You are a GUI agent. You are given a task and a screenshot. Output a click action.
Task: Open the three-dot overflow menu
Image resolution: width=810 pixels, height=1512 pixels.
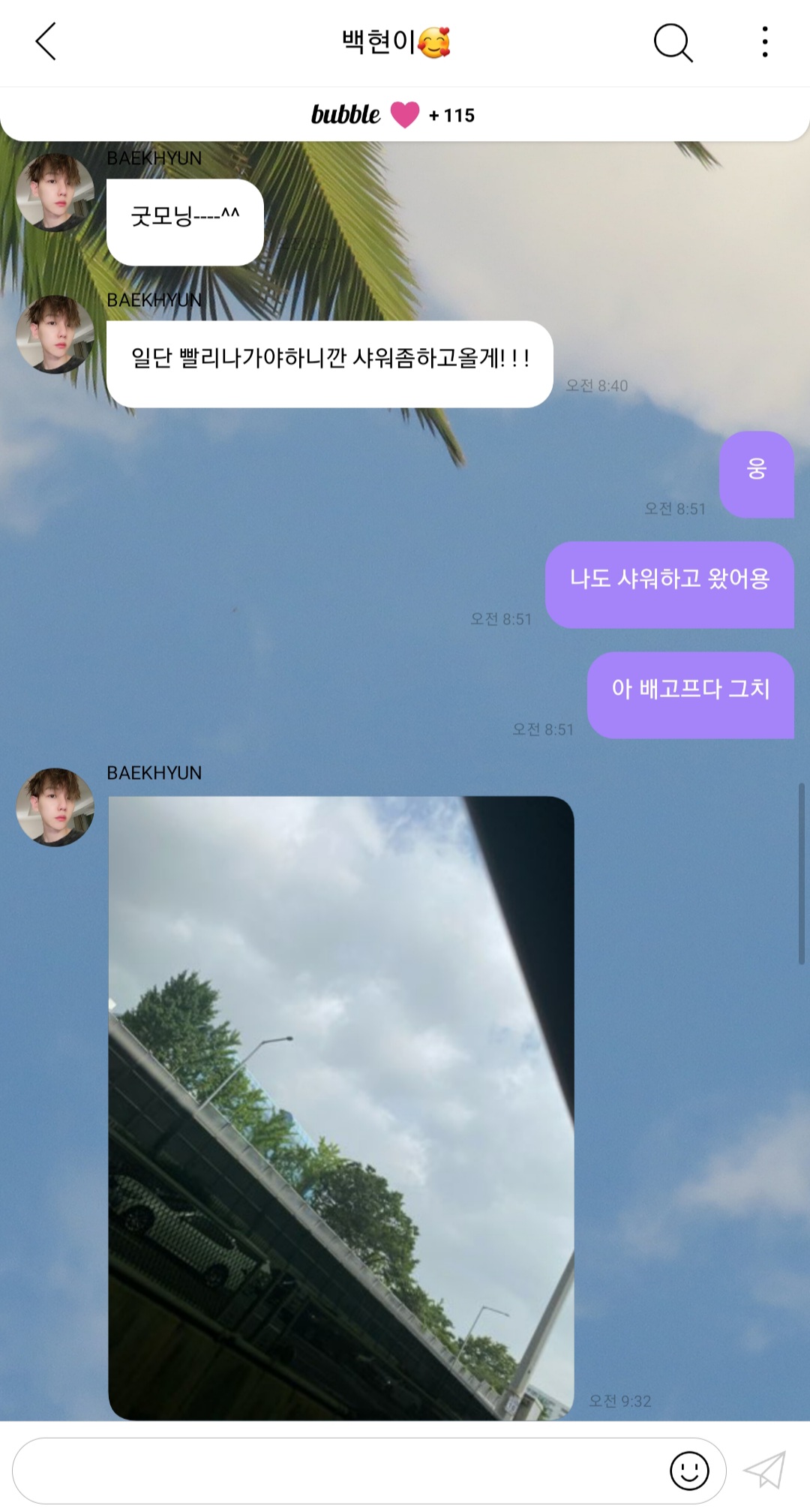tap(765, 43)
